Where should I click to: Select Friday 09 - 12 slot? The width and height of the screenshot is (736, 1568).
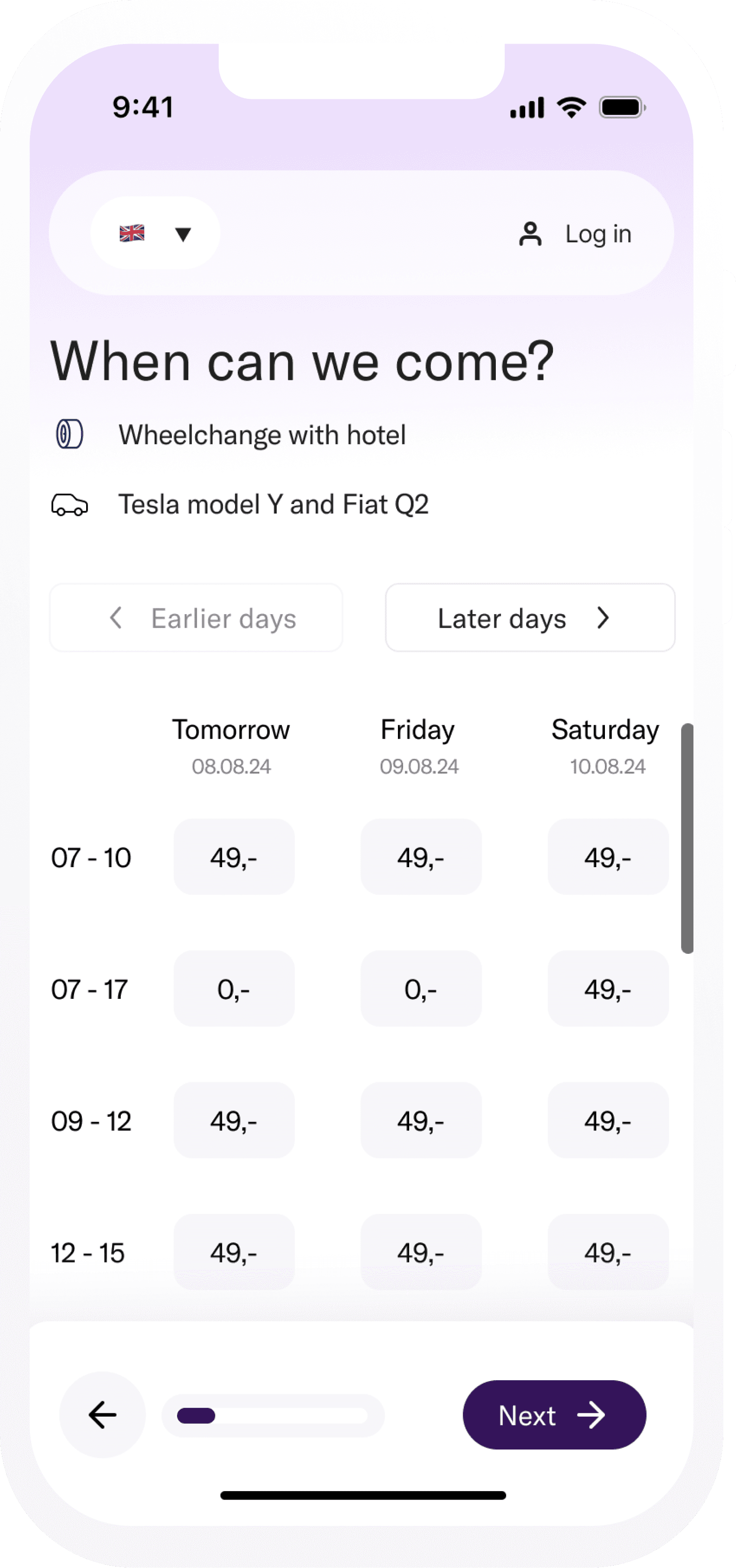421,1121
